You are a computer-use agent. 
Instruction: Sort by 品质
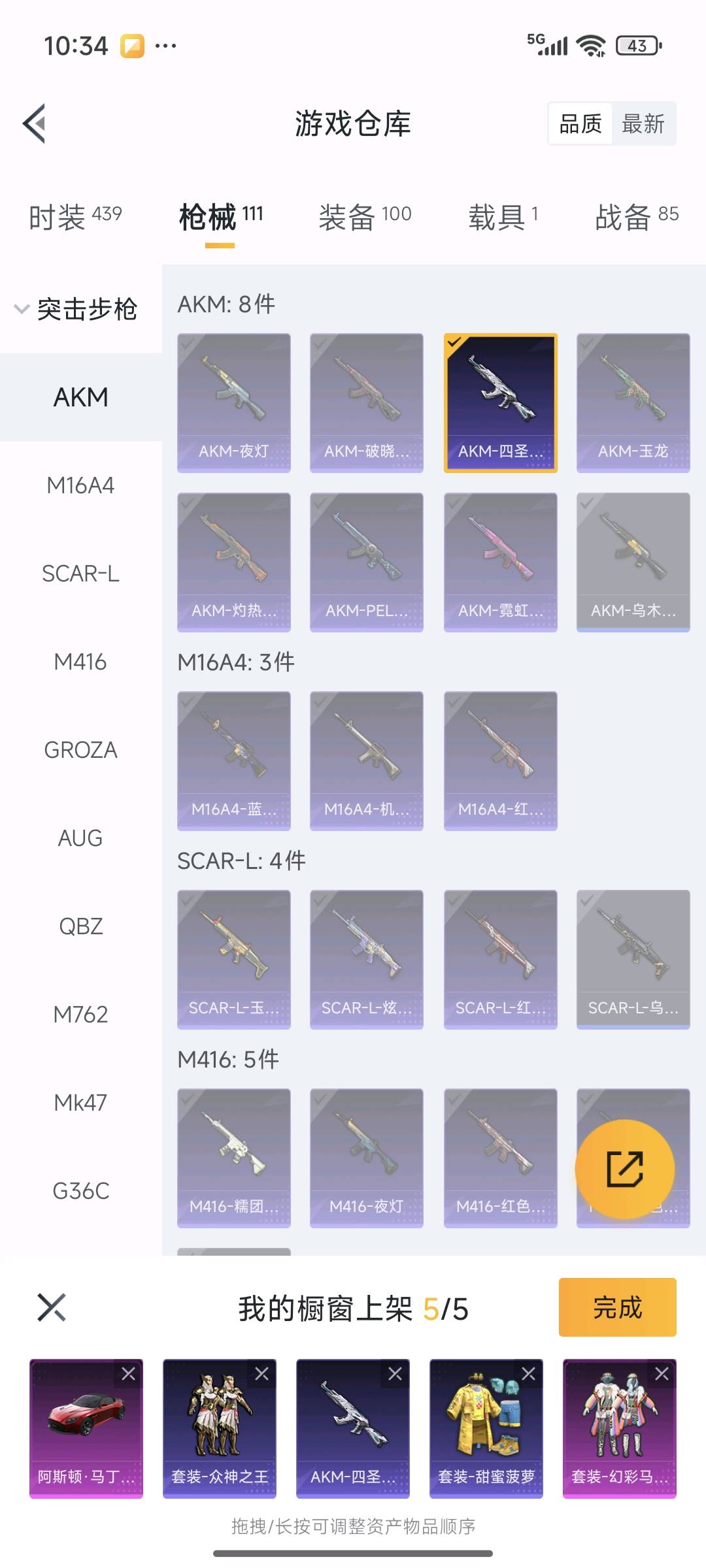click(580, 123)
